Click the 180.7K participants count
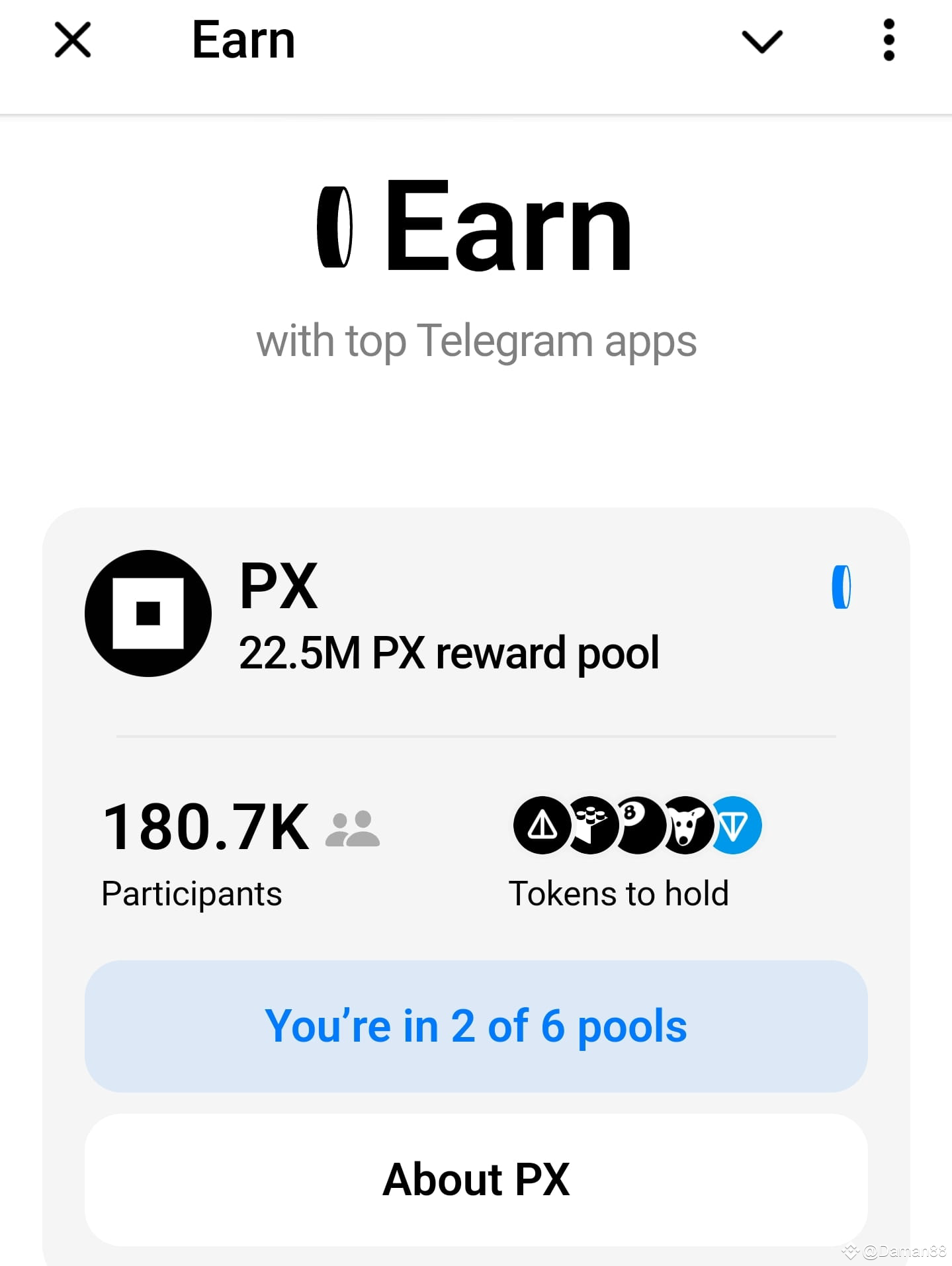952x1266 pixels. [x=206, y=826]
